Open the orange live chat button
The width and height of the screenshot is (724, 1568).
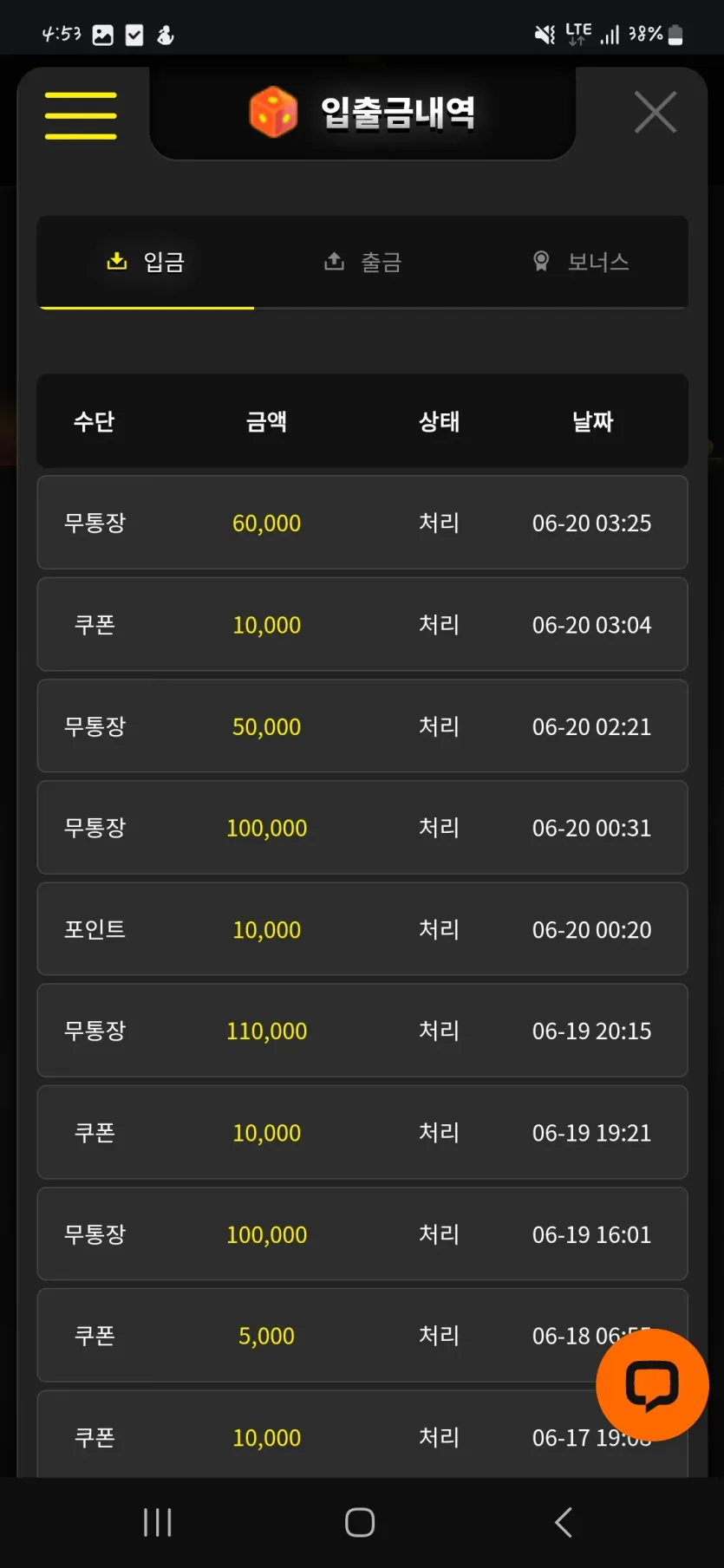click(x=652, y=1384)
